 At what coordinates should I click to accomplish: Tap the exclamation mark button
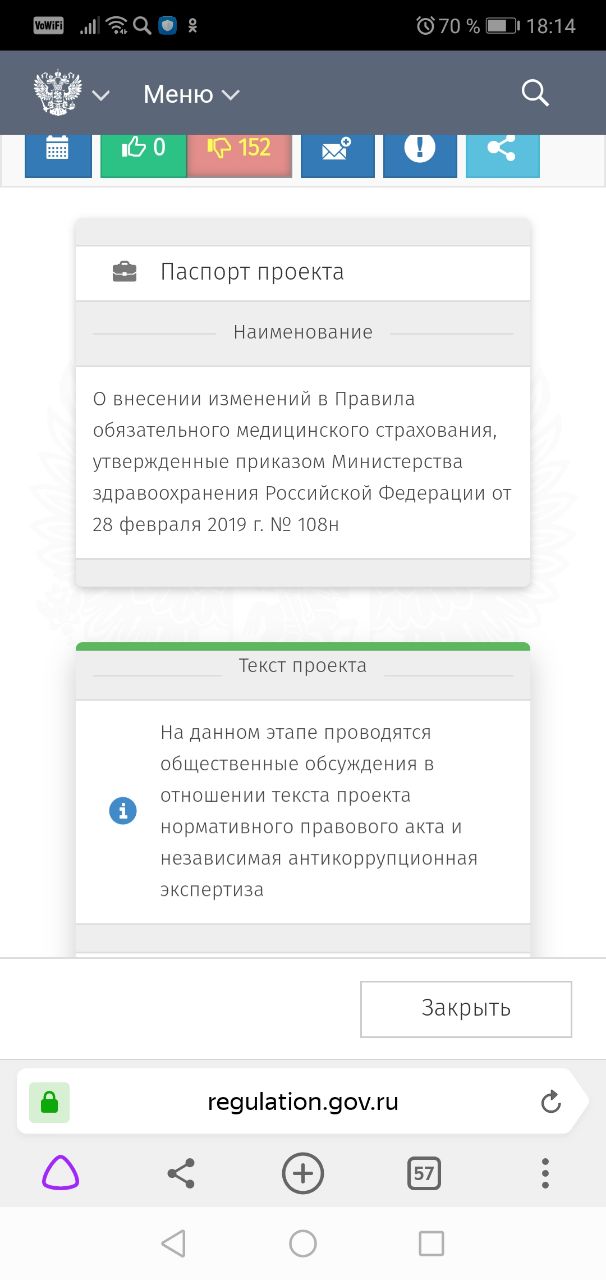tap(420, 149)
